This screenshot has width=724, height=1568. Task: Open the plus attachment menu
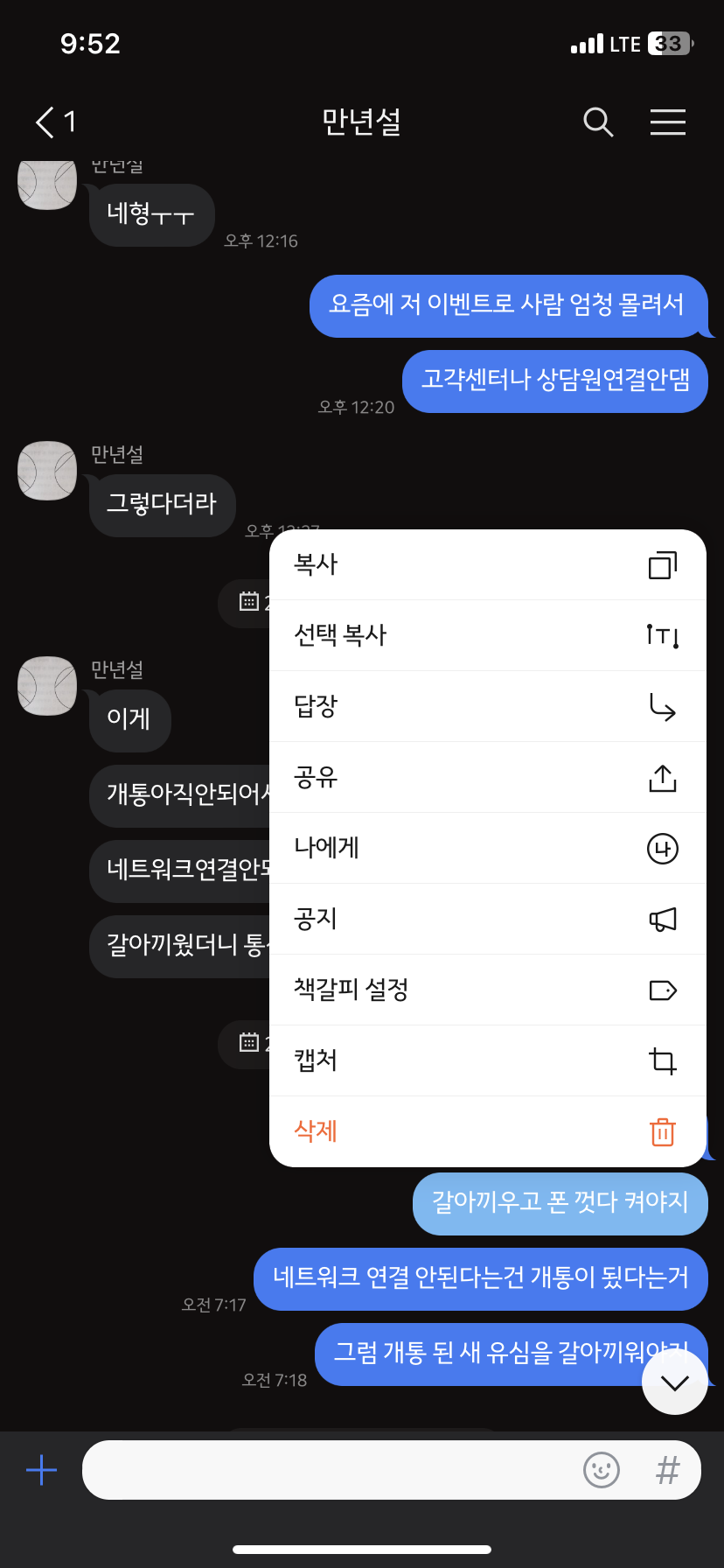(x=42, y=1470)
